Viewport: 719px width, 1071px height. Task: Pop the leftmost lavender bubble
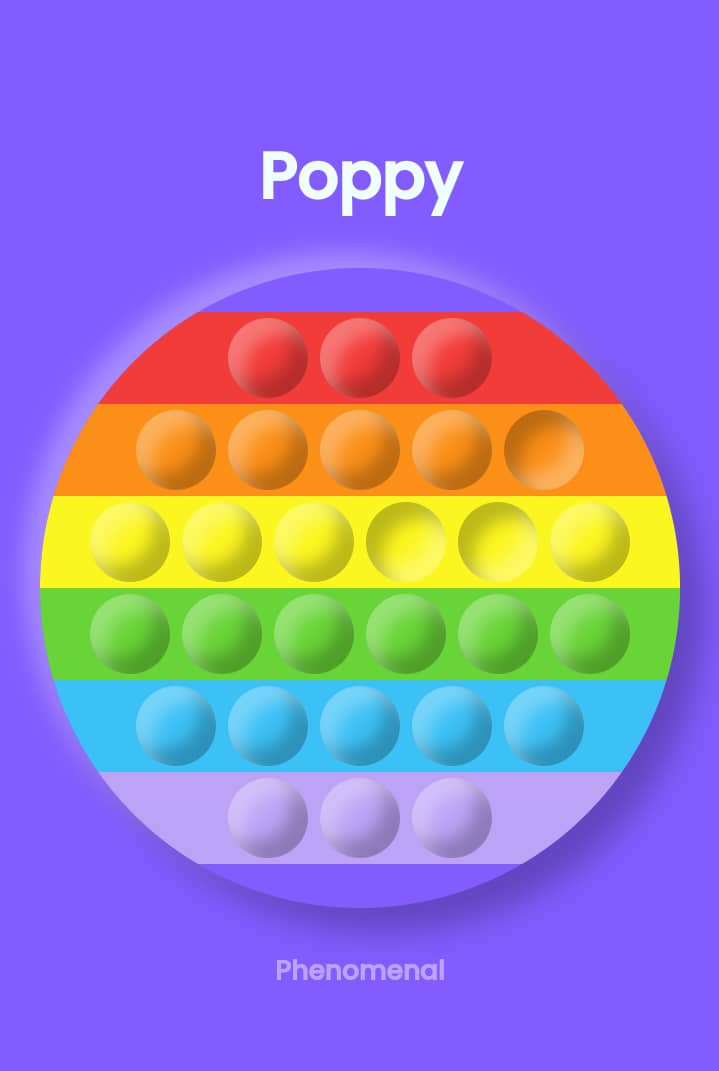coord(268,818)
